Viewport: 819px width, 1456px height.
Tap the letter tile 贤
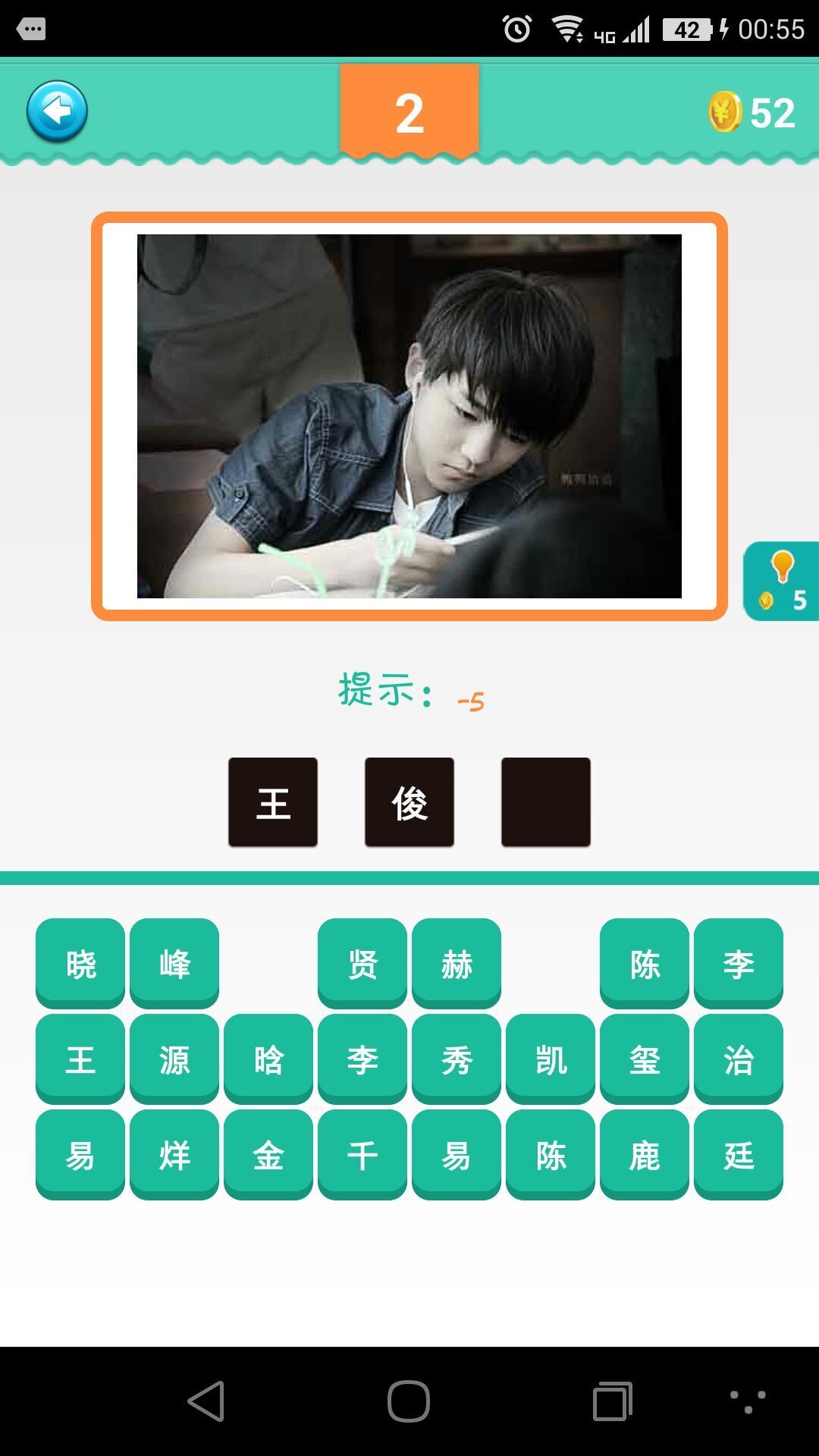[x=362, y=963]
